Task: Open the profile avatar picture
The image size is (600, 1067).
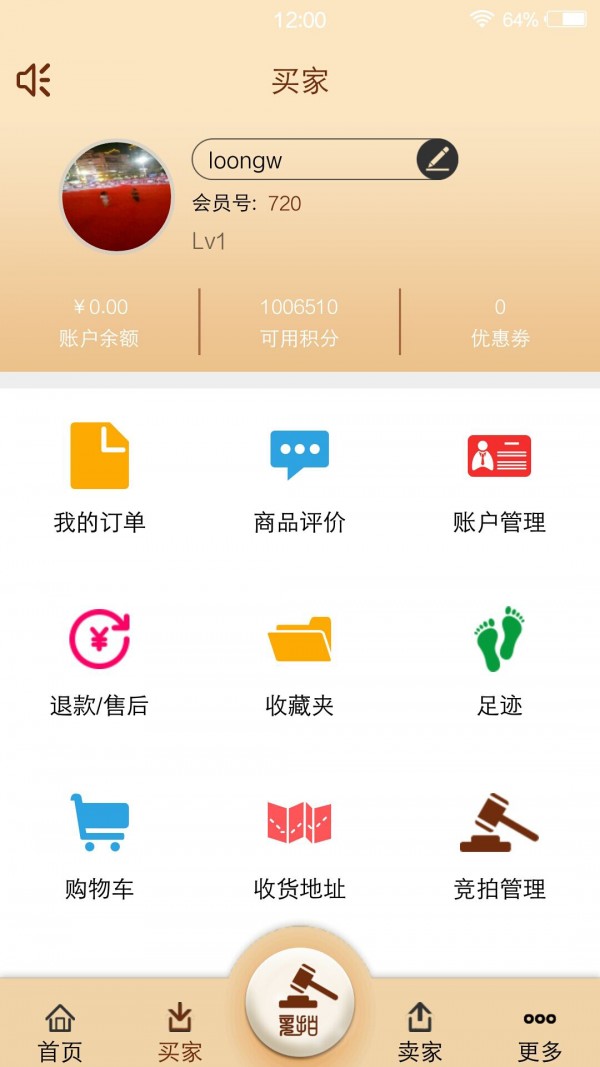Action: click(117, 196)
